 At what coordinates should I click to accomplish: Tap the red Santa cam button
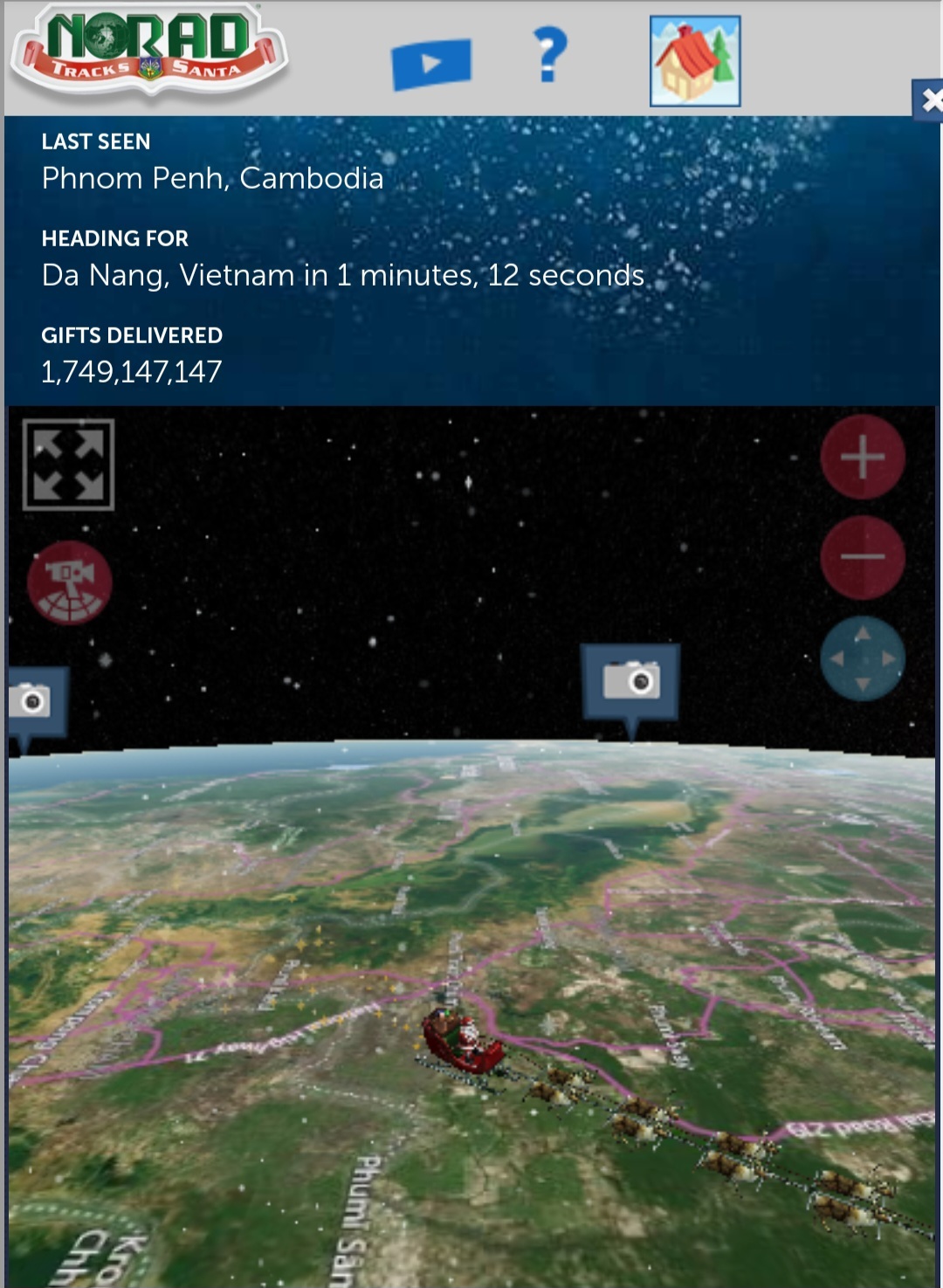coord(70,582)
